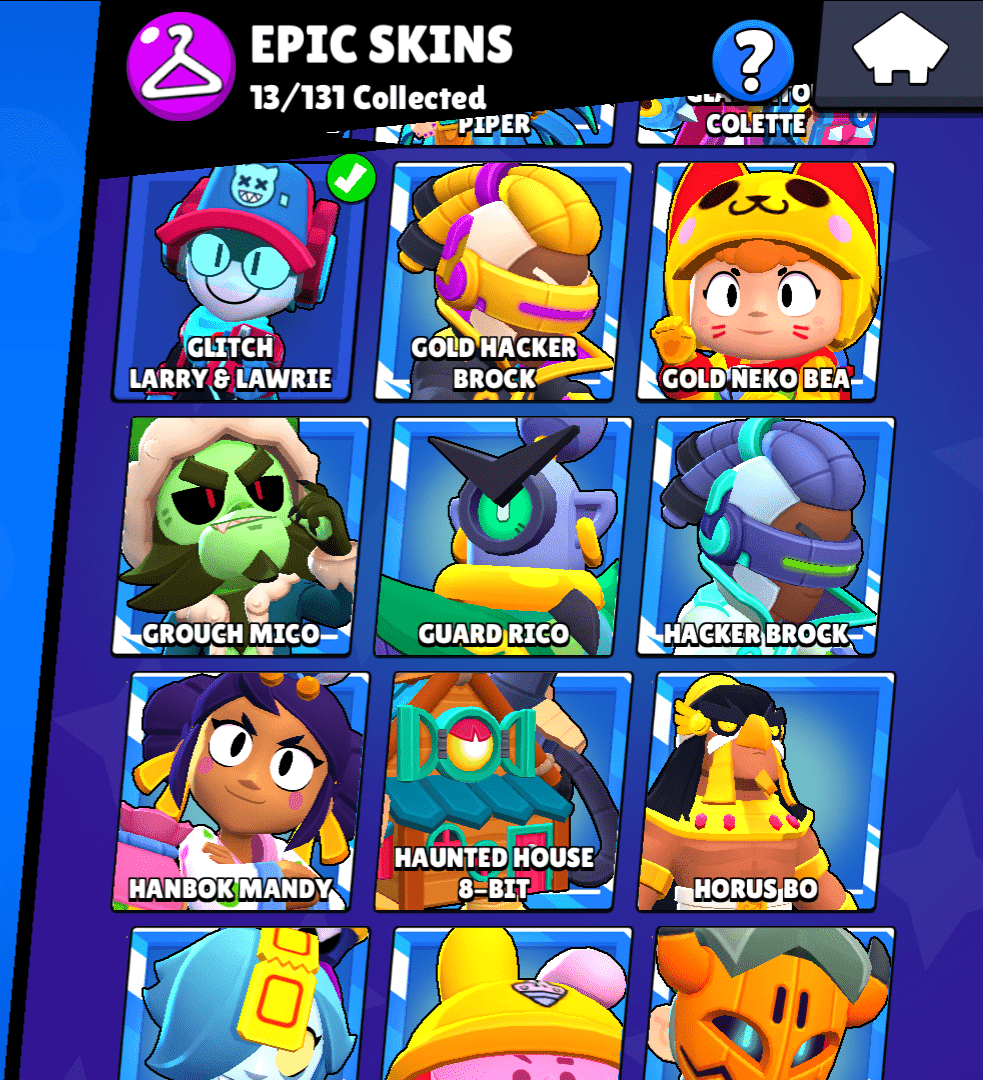The width and height of the screenshot is (983, 1080).
Task: Open the Colette skin card
Action: (x=756, y=124)
